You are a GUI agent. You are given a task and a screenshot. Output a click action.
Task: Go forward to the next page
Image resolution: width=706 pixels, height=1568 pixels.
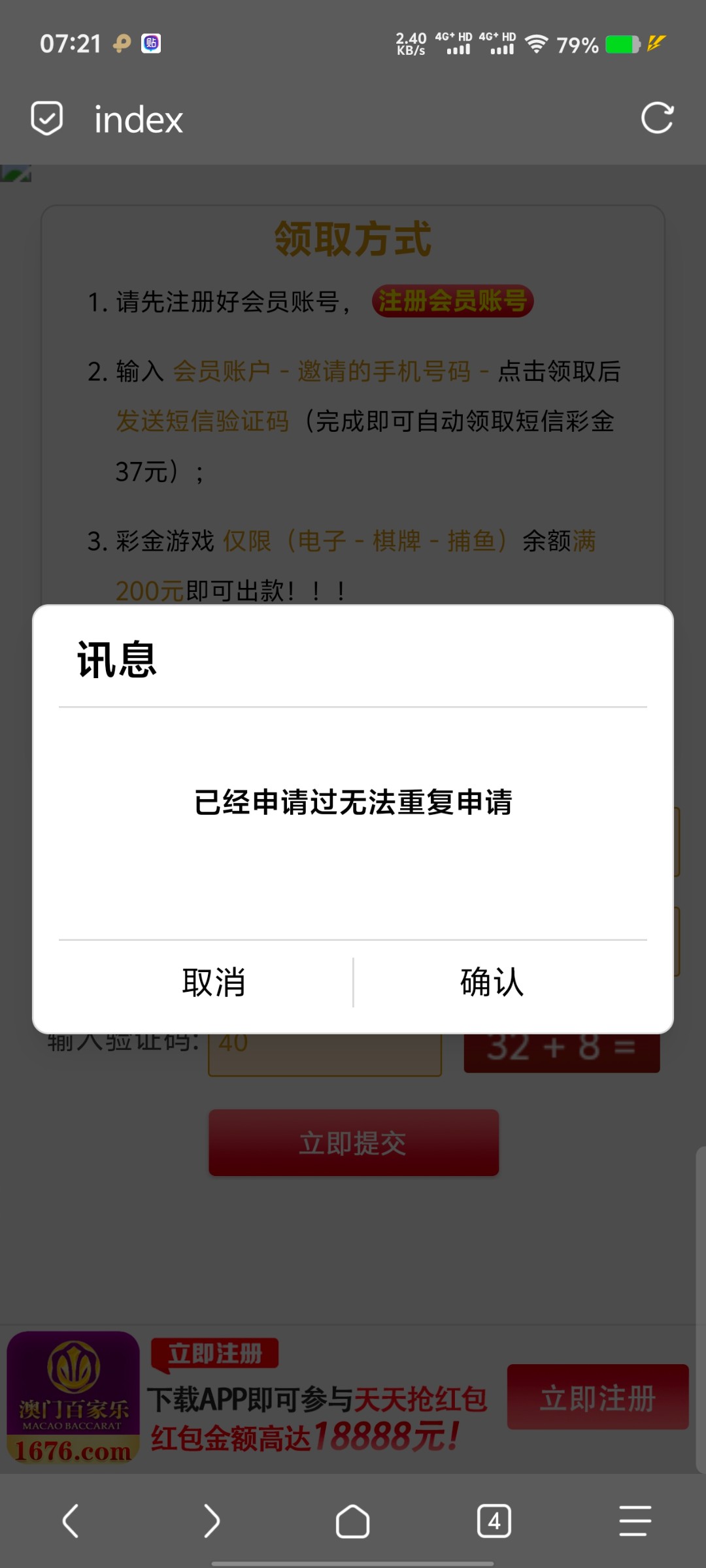211,1521
